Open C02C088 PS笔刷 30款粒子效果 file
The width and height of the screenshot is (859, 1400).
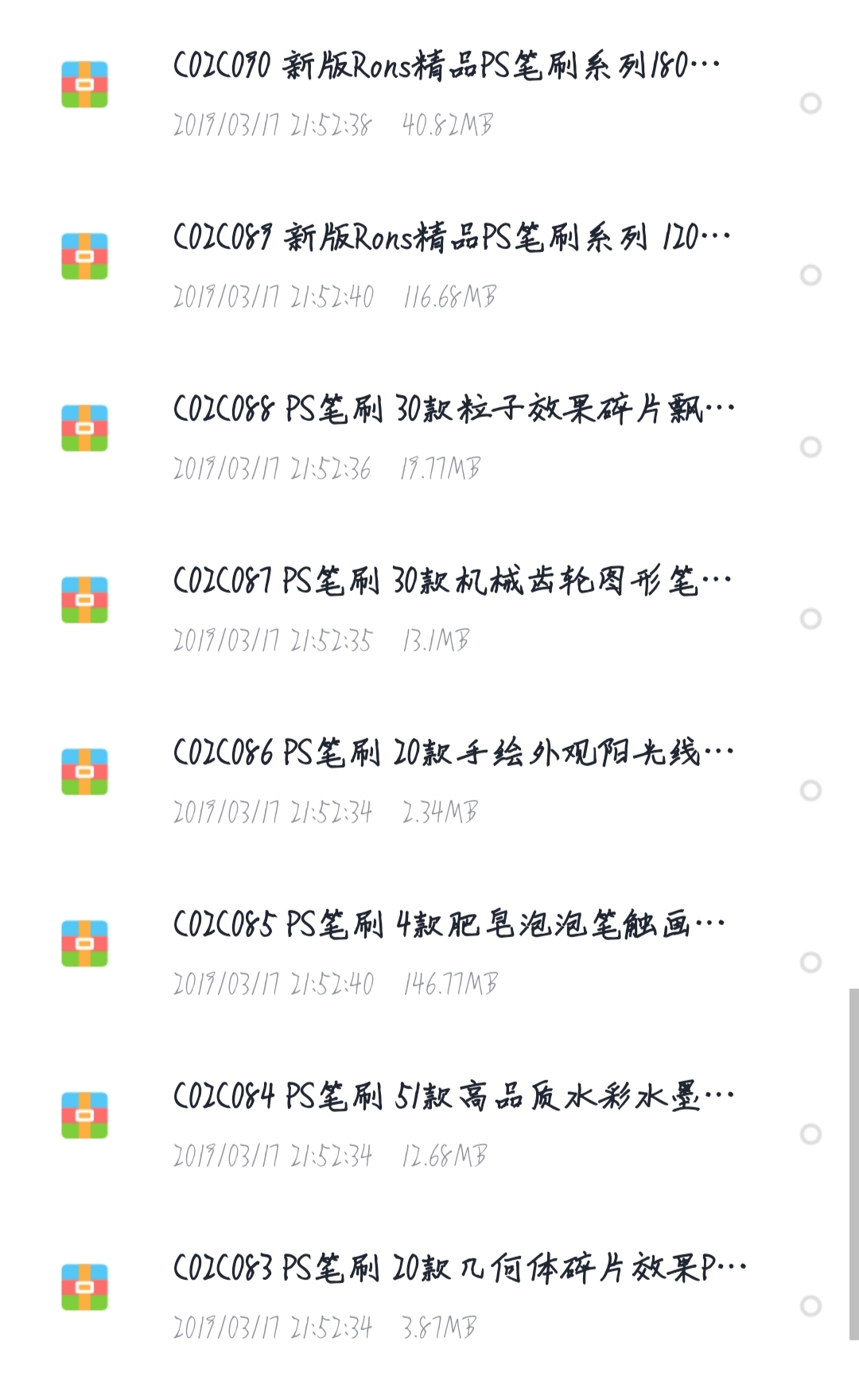453,409
